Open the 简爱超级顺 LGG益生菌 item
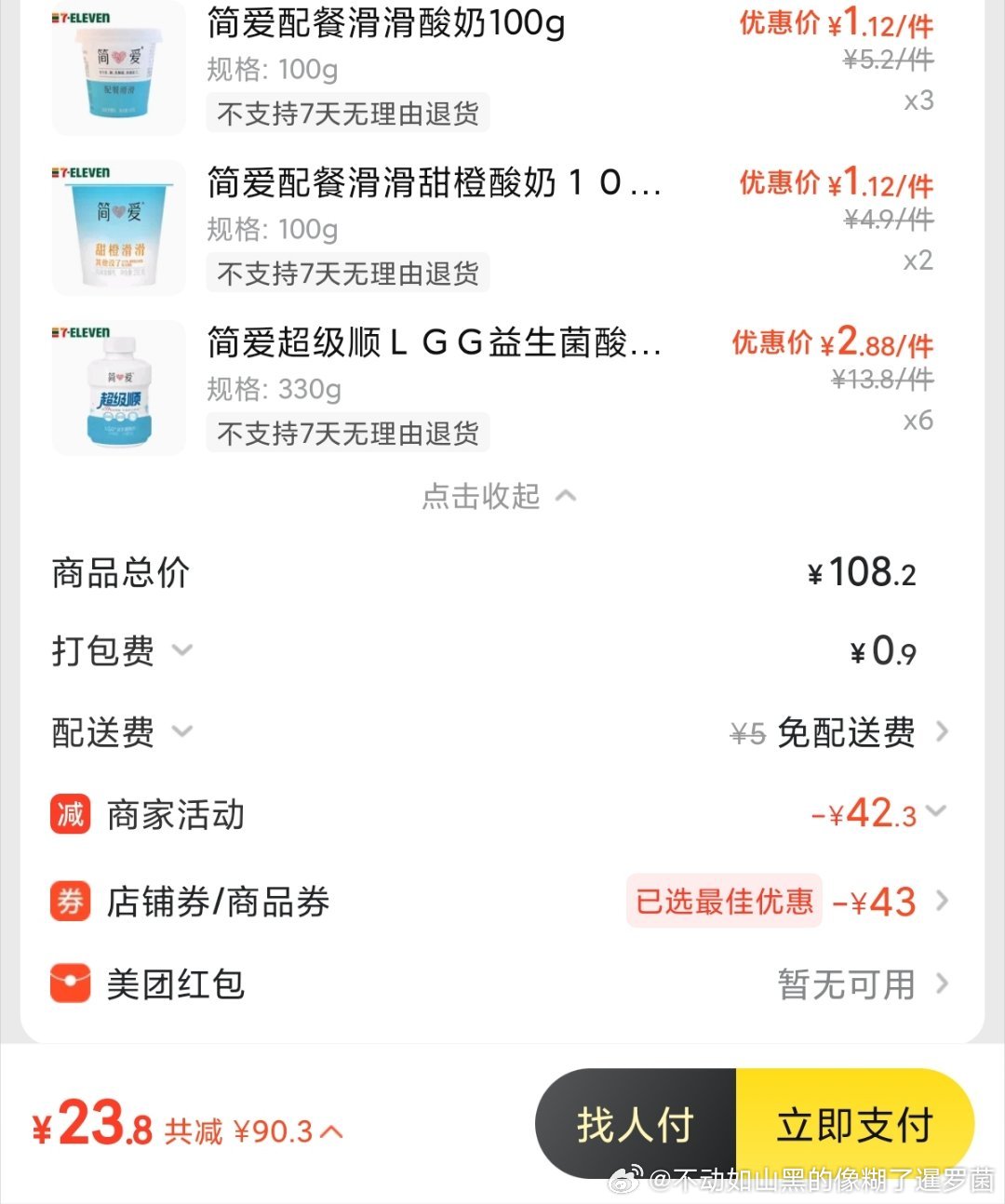This screenshot has width=1005, height=1204. pyautogui.click(x=434, y=343)
